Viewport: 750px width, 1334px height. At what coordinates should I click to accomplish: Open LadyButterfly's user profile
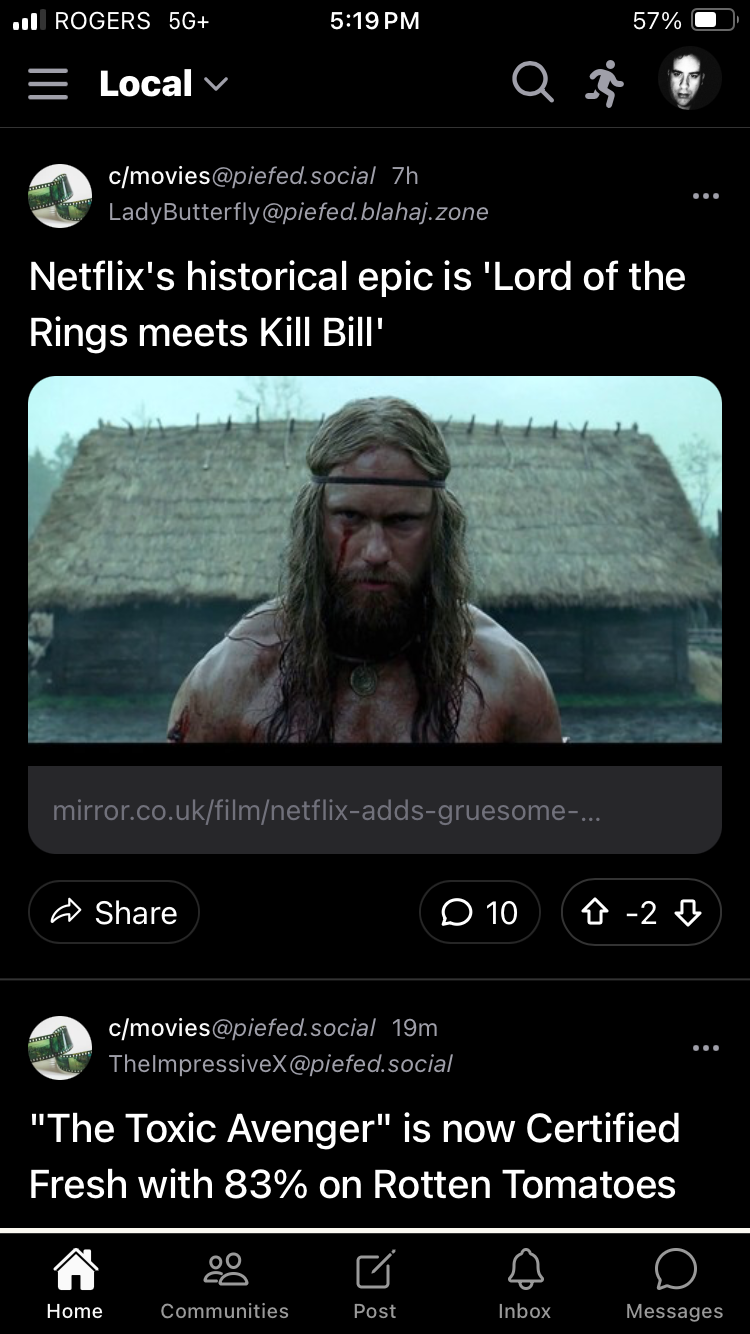click(x=298, y=211)
